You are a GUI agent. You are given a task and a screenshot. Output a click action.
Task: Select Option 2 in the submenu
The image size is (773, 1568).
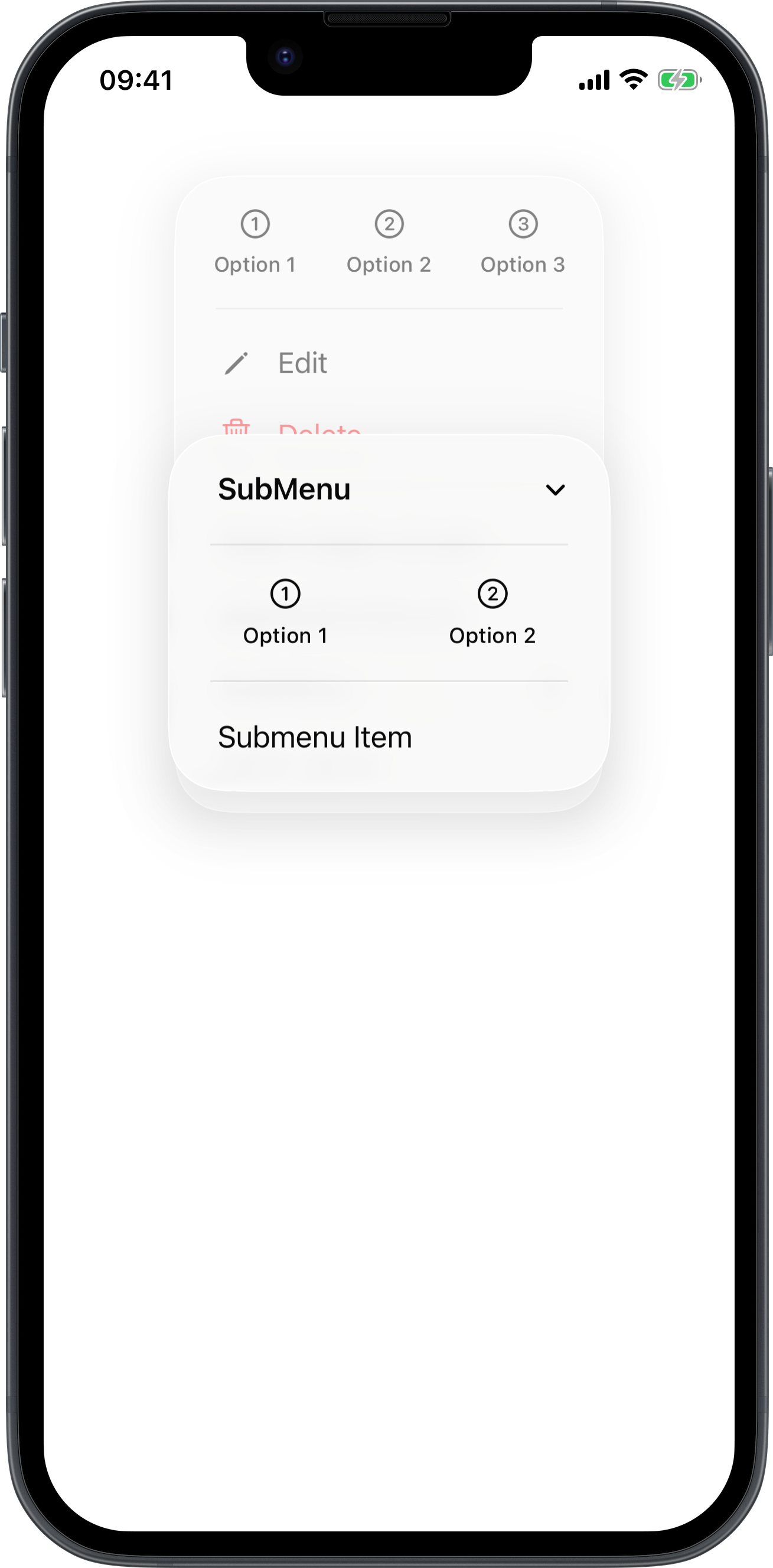(x=492, y=612)
